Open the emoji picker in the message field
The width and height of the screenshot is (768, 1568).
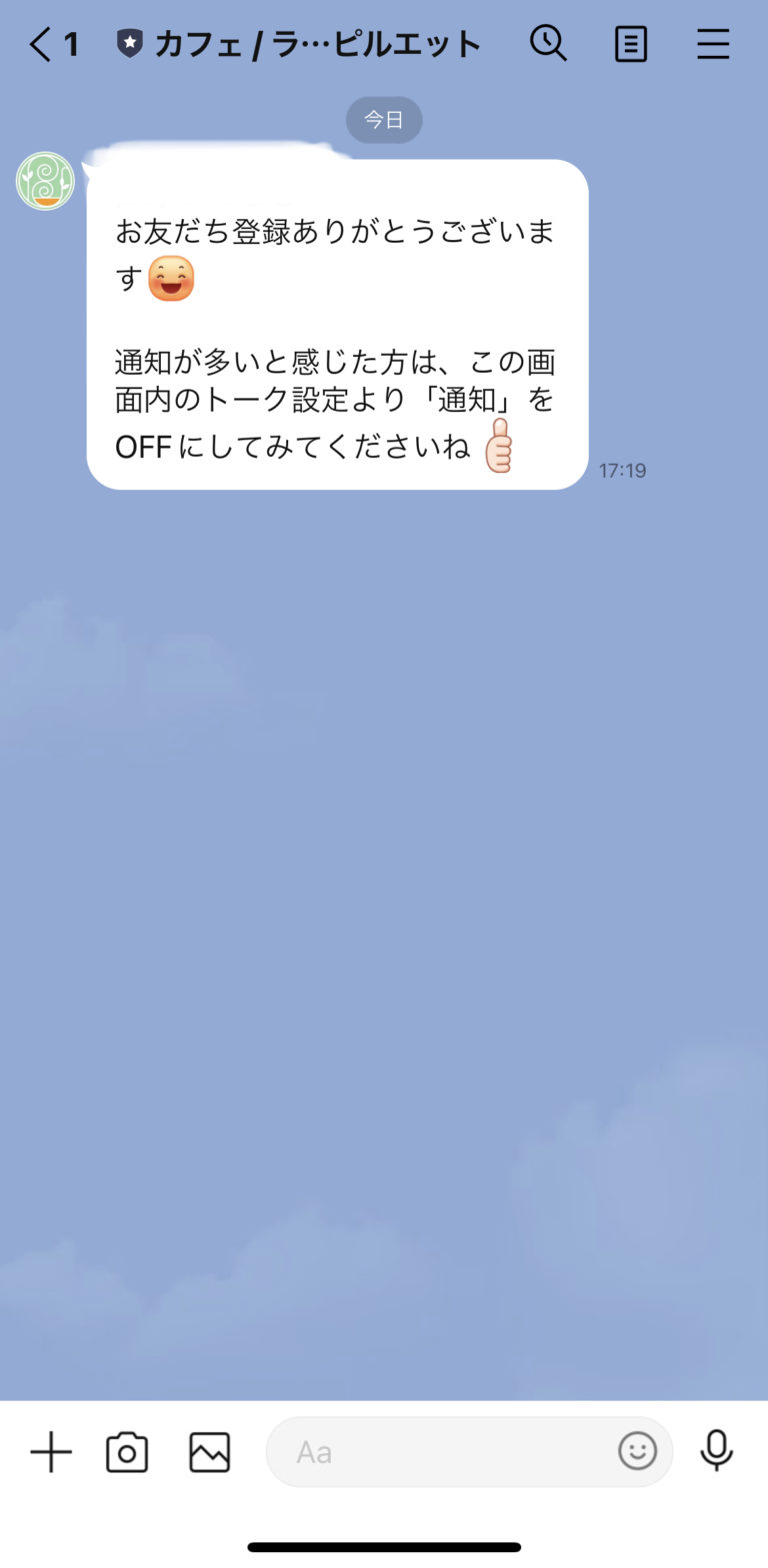[x=637, y=1451]
